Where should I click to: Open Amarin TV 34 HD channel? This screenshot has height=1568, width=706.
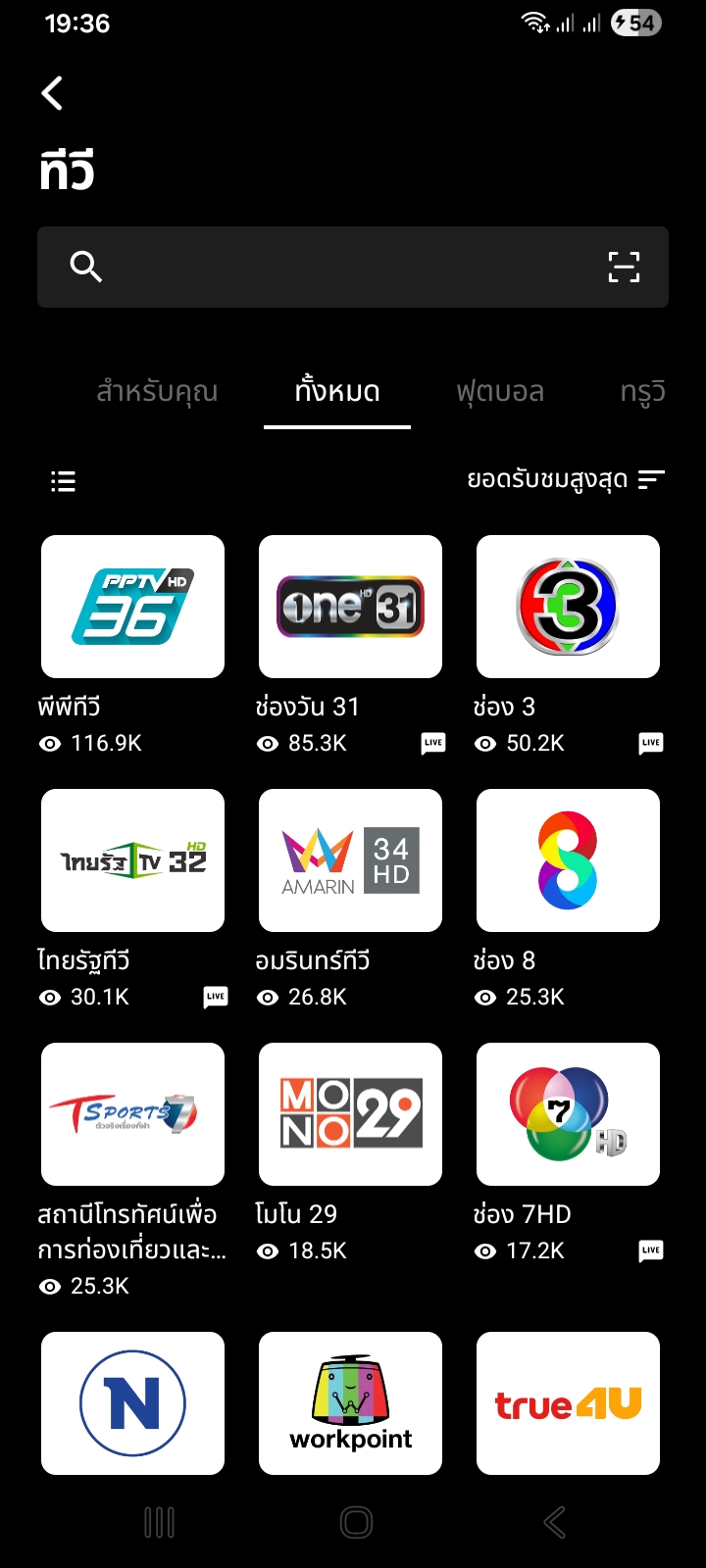coord(350,860)
